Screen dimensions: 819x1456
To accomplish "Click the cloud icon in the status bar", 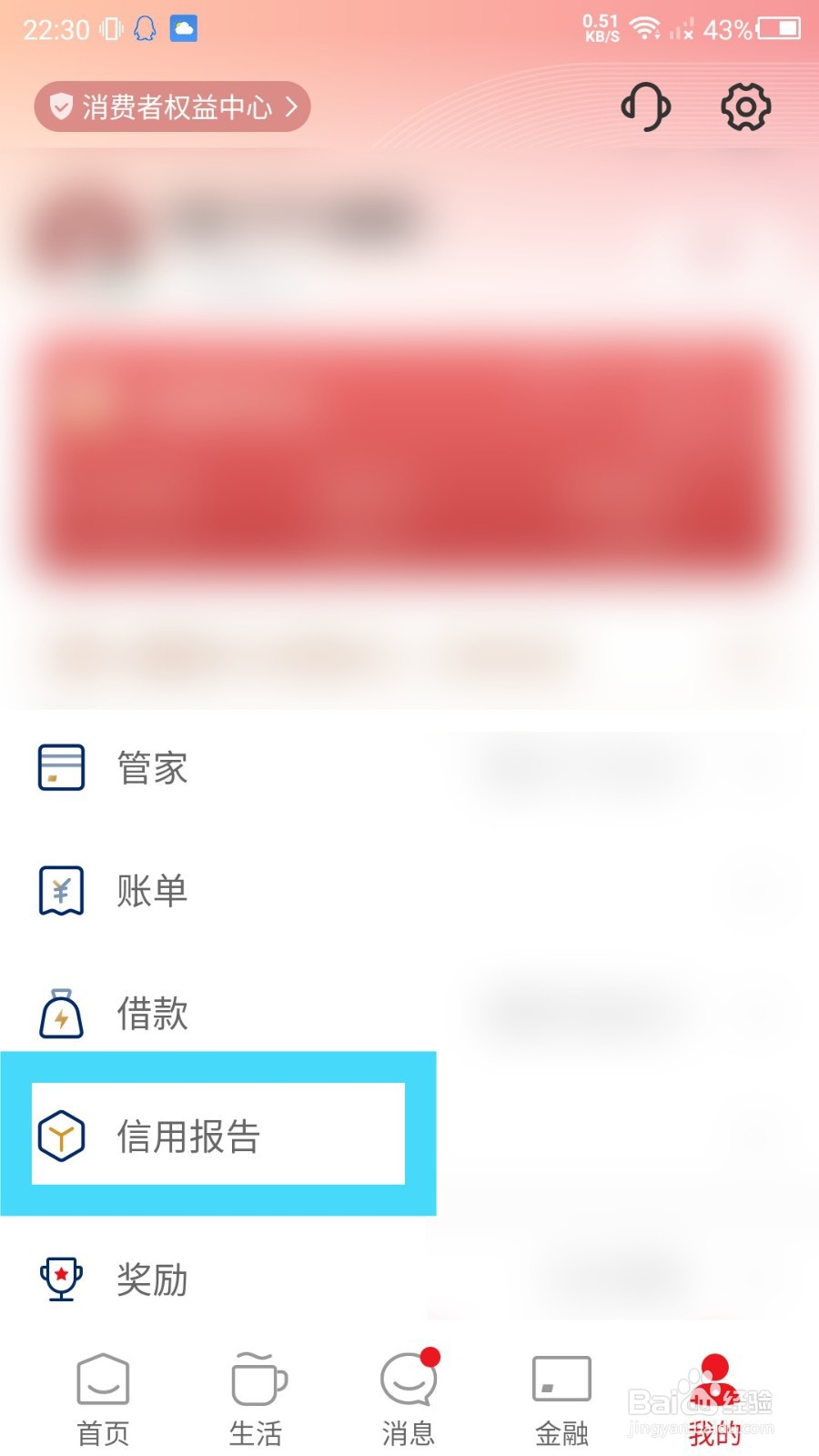I will click(x=186, y=30).
